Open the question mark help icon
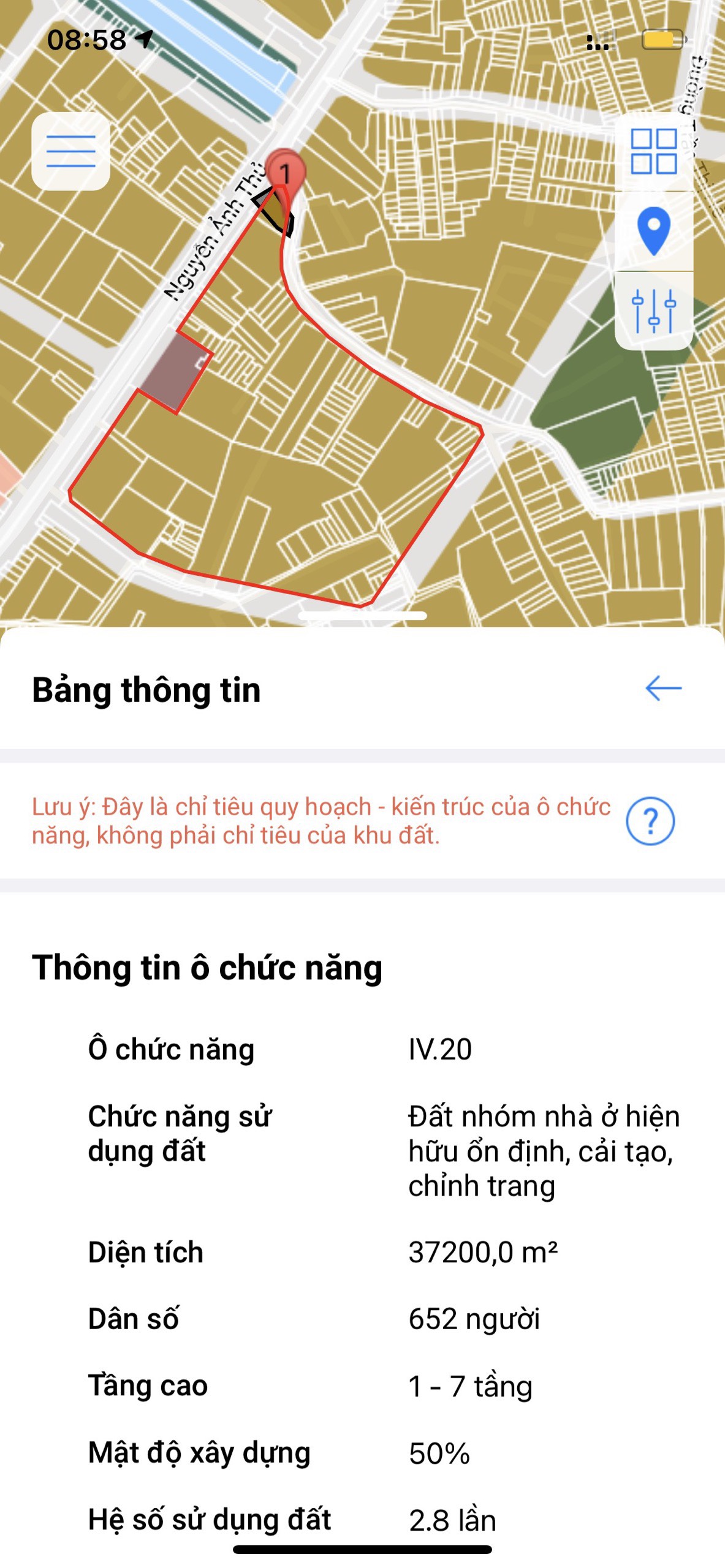This screenshot has width=725, height=1568. tap(650, 821)
